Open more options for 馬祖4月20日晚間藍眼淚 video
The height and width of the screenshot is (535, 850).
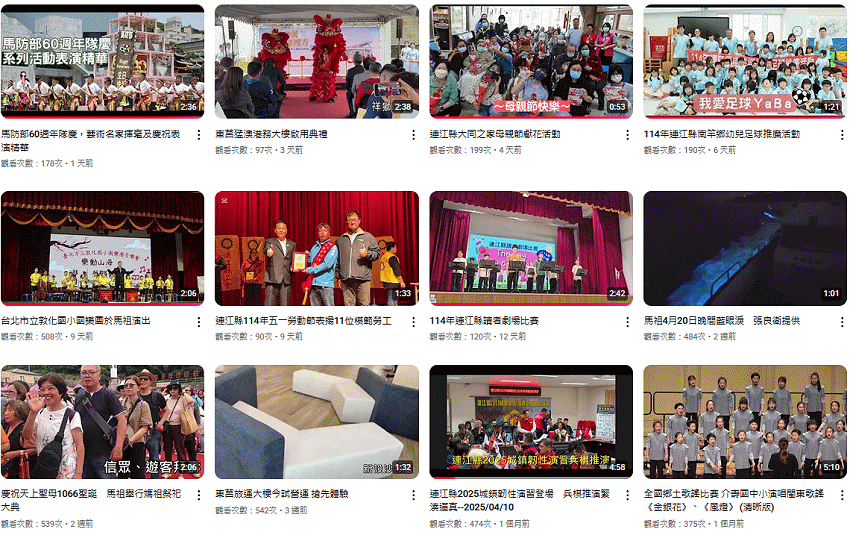pyautogui.click(x=841, y=321)
